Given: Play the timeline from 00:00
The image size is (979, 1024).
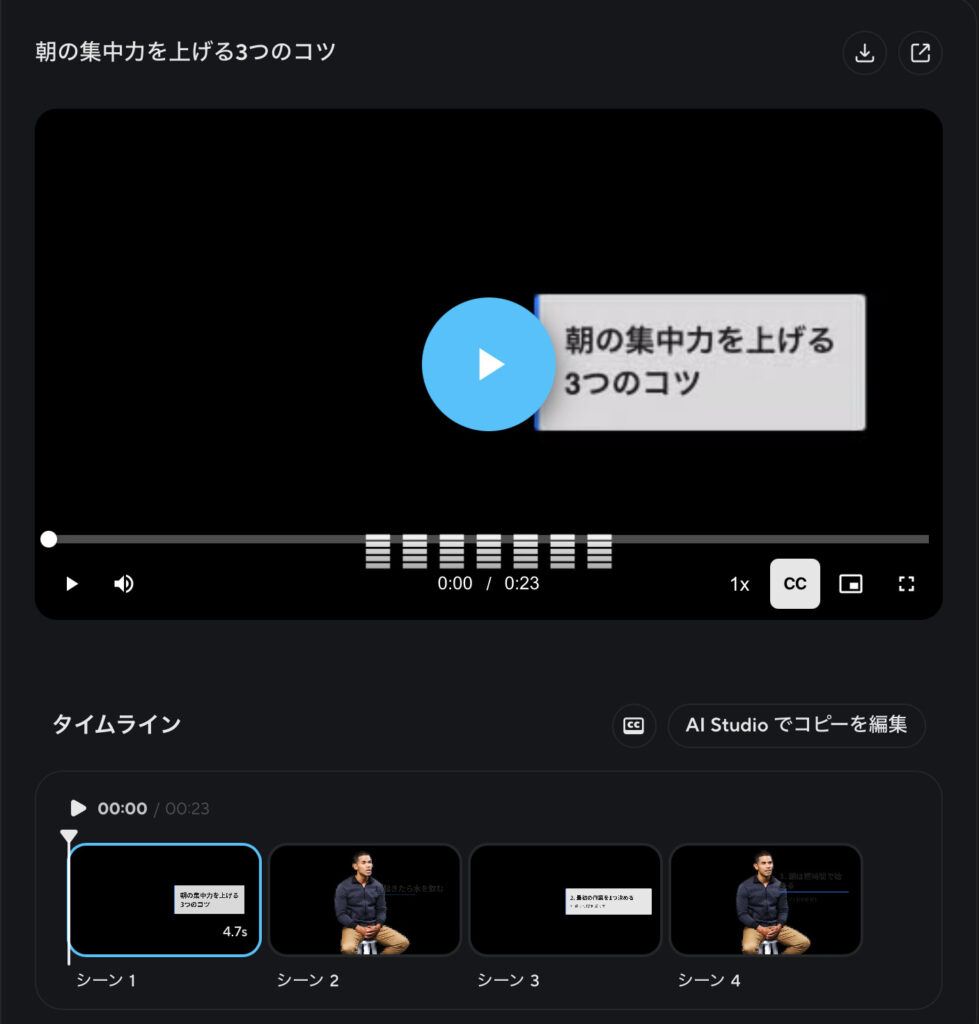Looking at the screenshot, I should pos(78,808).
